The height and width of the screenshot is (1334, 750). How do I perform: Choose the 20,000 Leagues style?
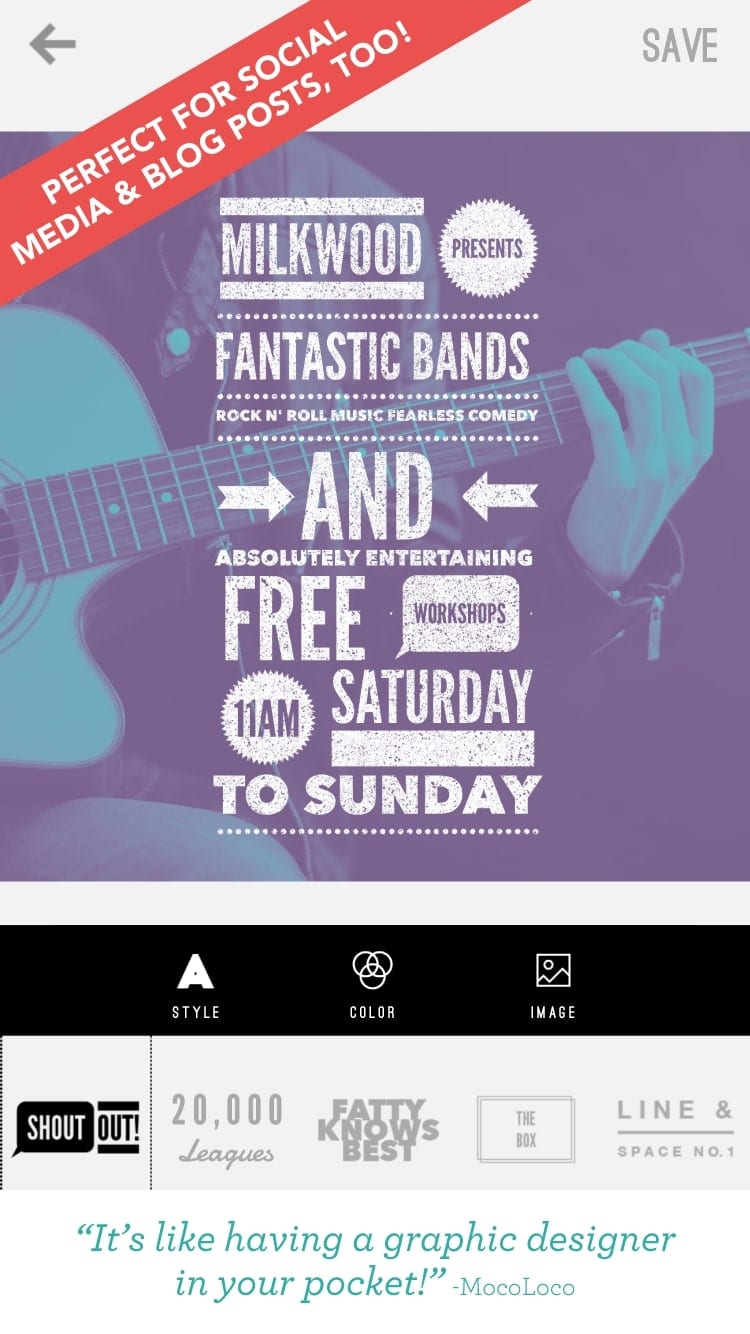point(228,1128)
